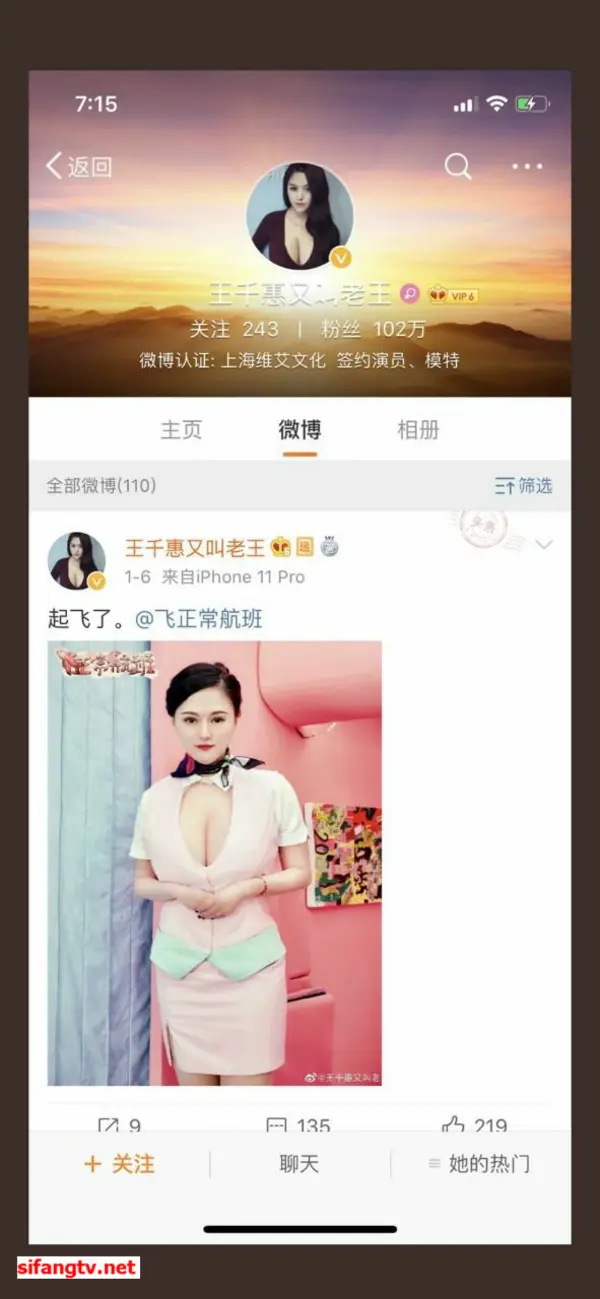The image size is (600, 1299).
Task: Like the 起飞了 post
Action: click(475, 1126)
